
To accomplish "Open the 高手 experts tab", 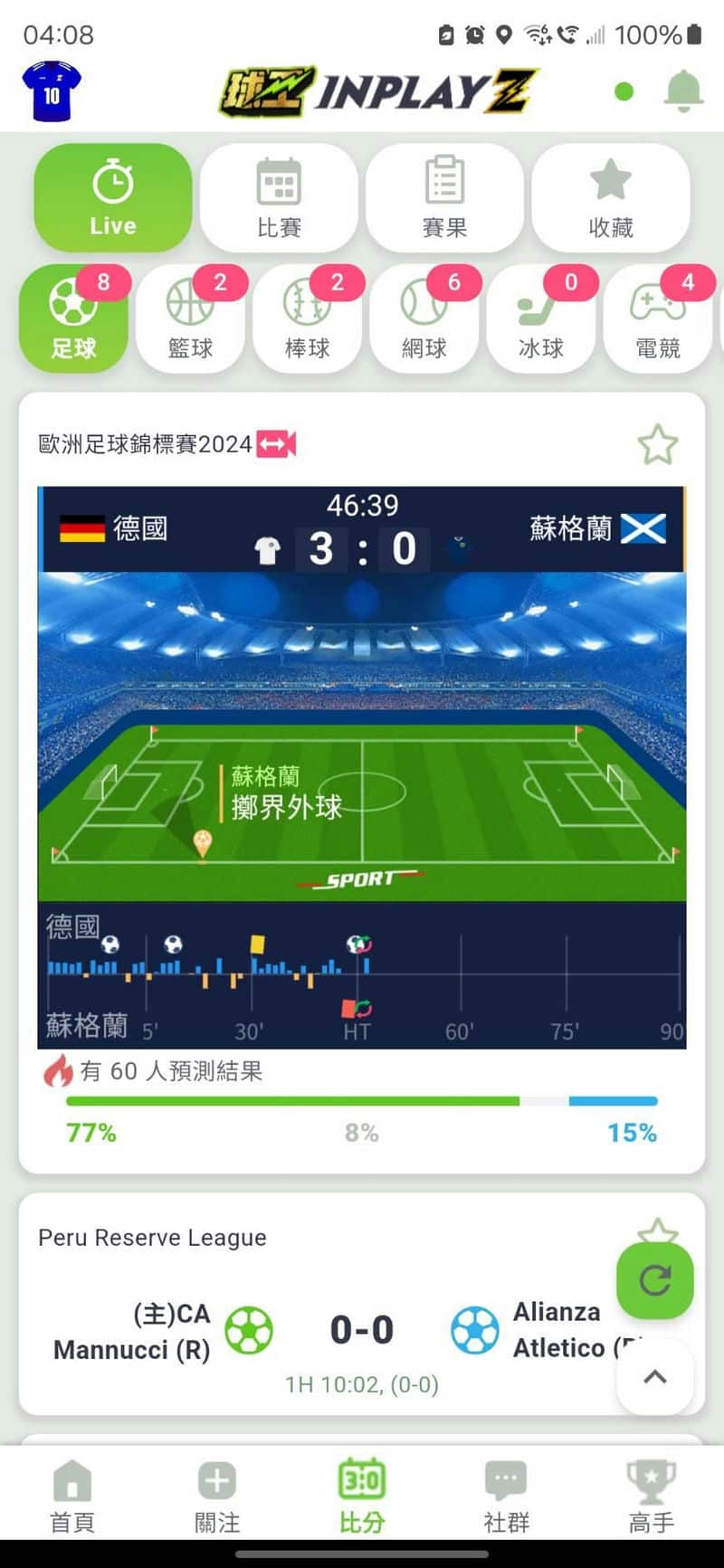I will point(652,1497).
